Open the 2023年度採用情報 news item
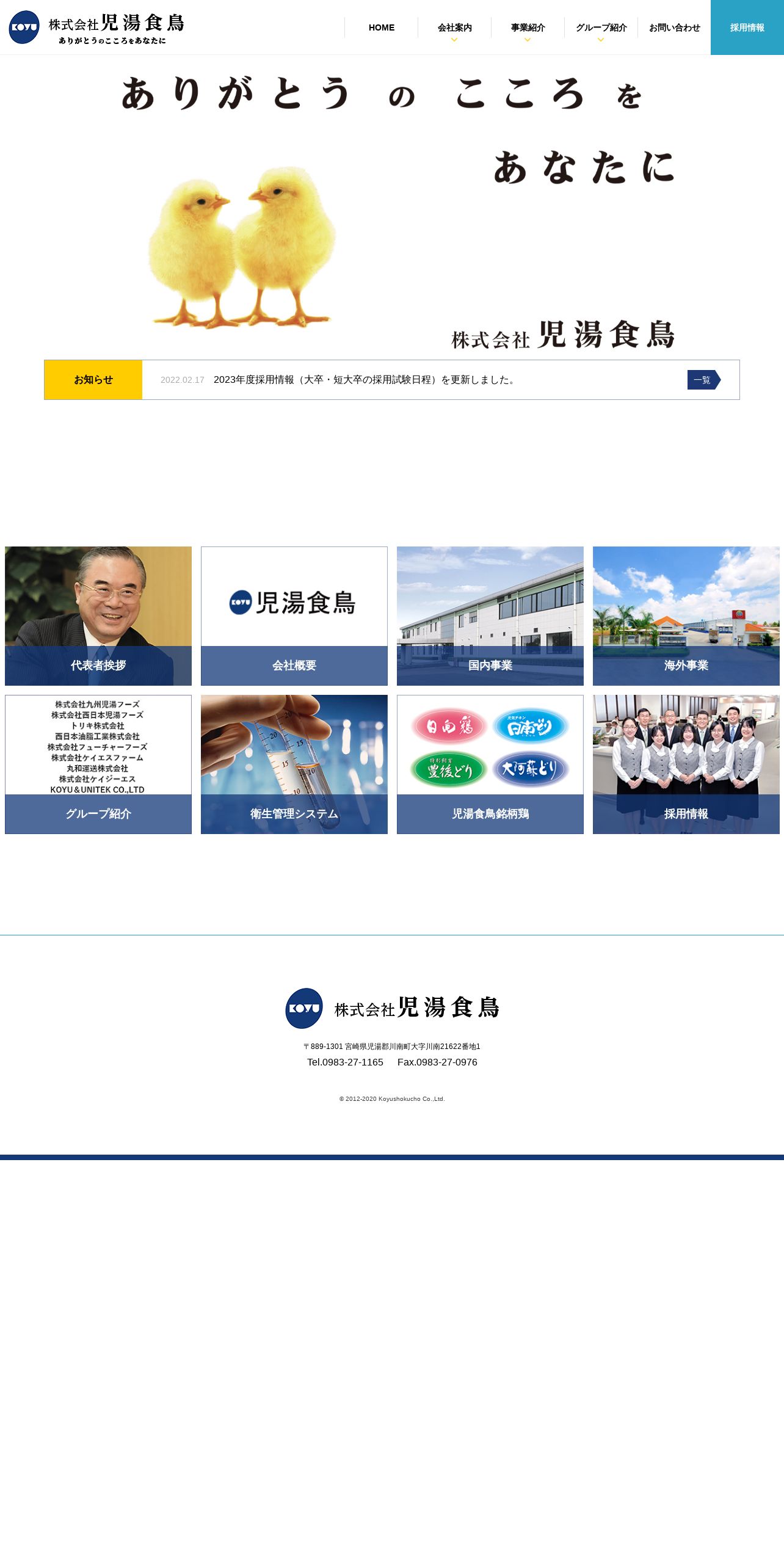The height and width of the screenshot is (1568, 784). coord(366,380)
